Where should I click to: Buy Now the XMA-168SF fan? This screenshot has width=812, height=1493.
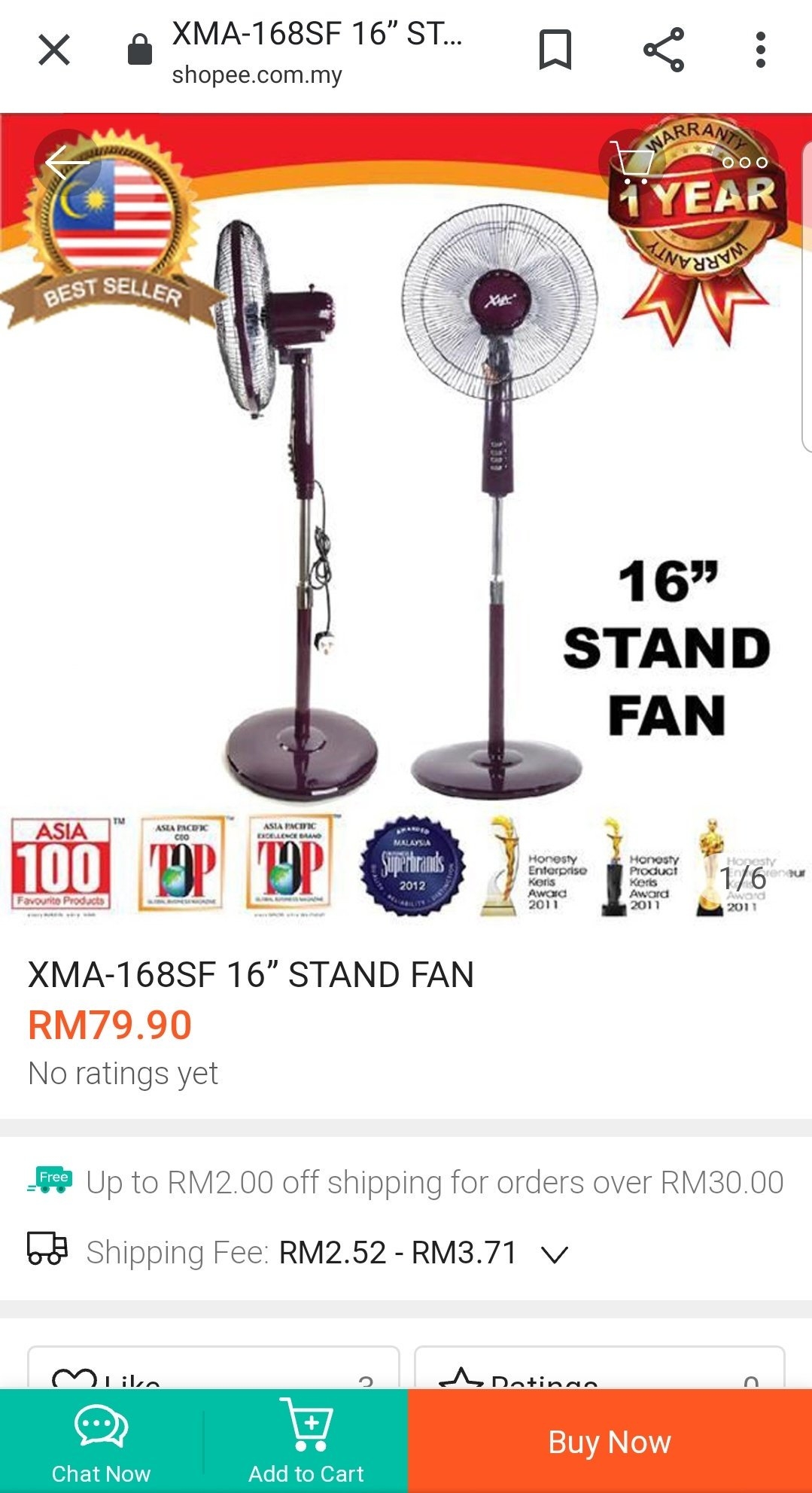pos(610,1440)
